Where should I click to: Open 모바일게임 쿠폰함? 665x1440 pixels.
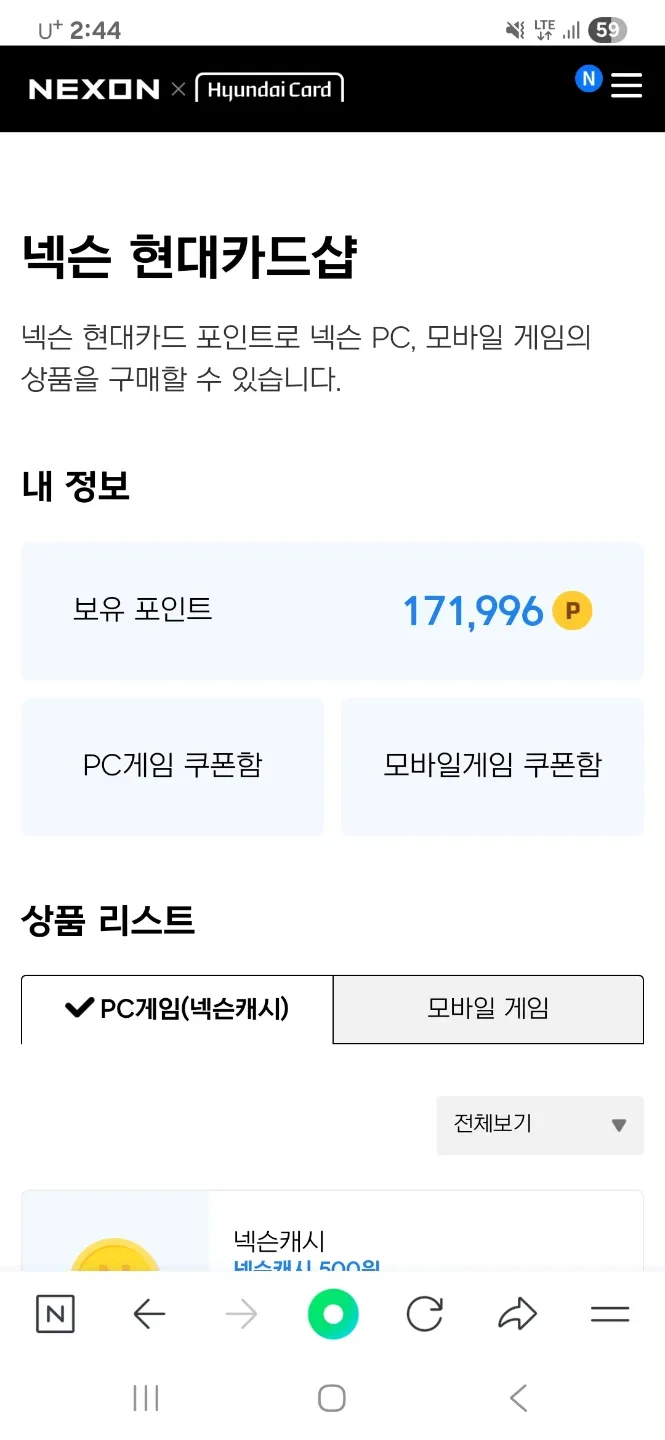click(492, 766)
